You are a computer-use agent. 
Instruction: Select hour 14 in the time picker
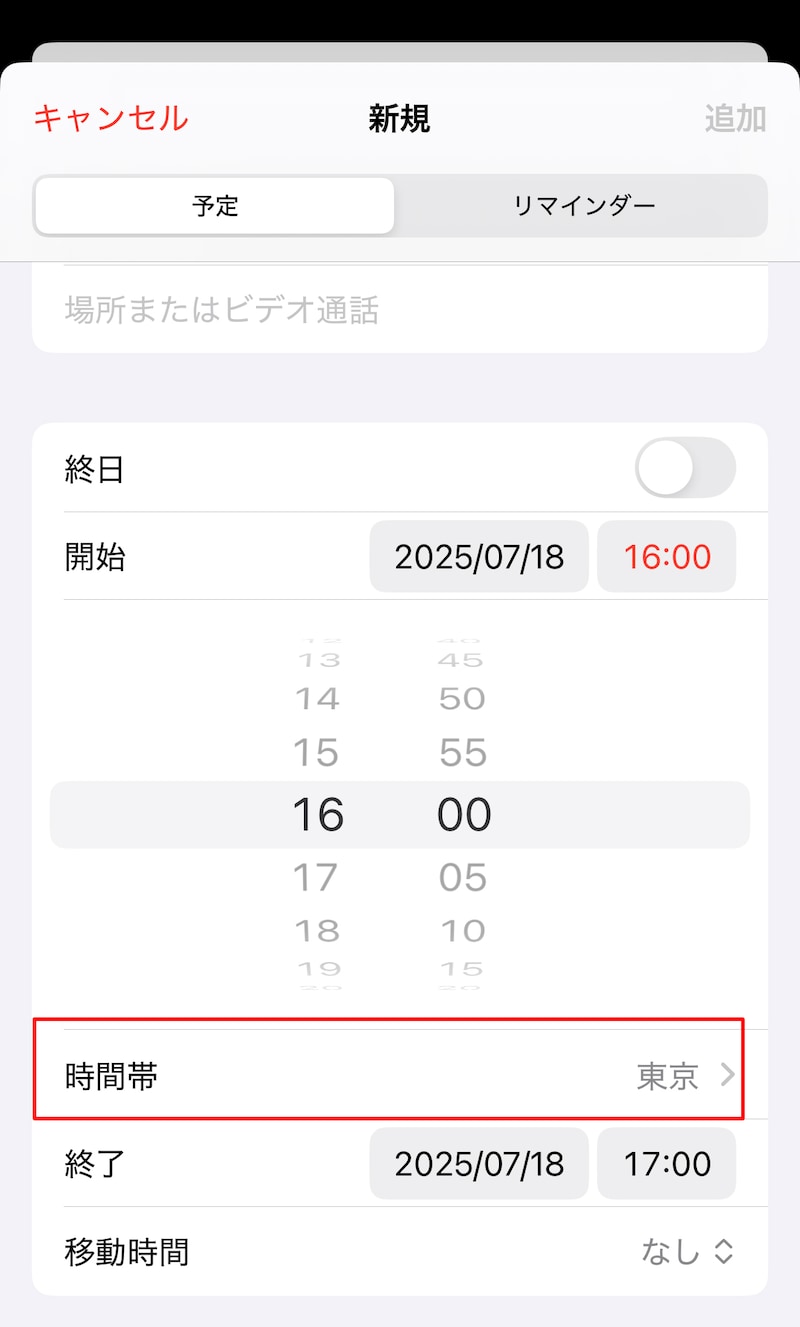coord(318,699)
